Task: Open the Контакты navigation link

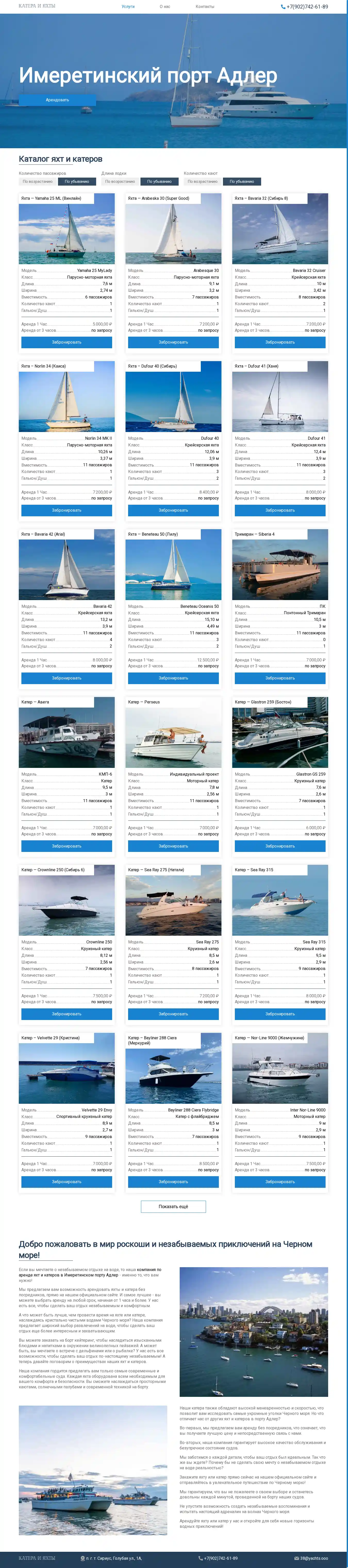Action: click(204, 7)
